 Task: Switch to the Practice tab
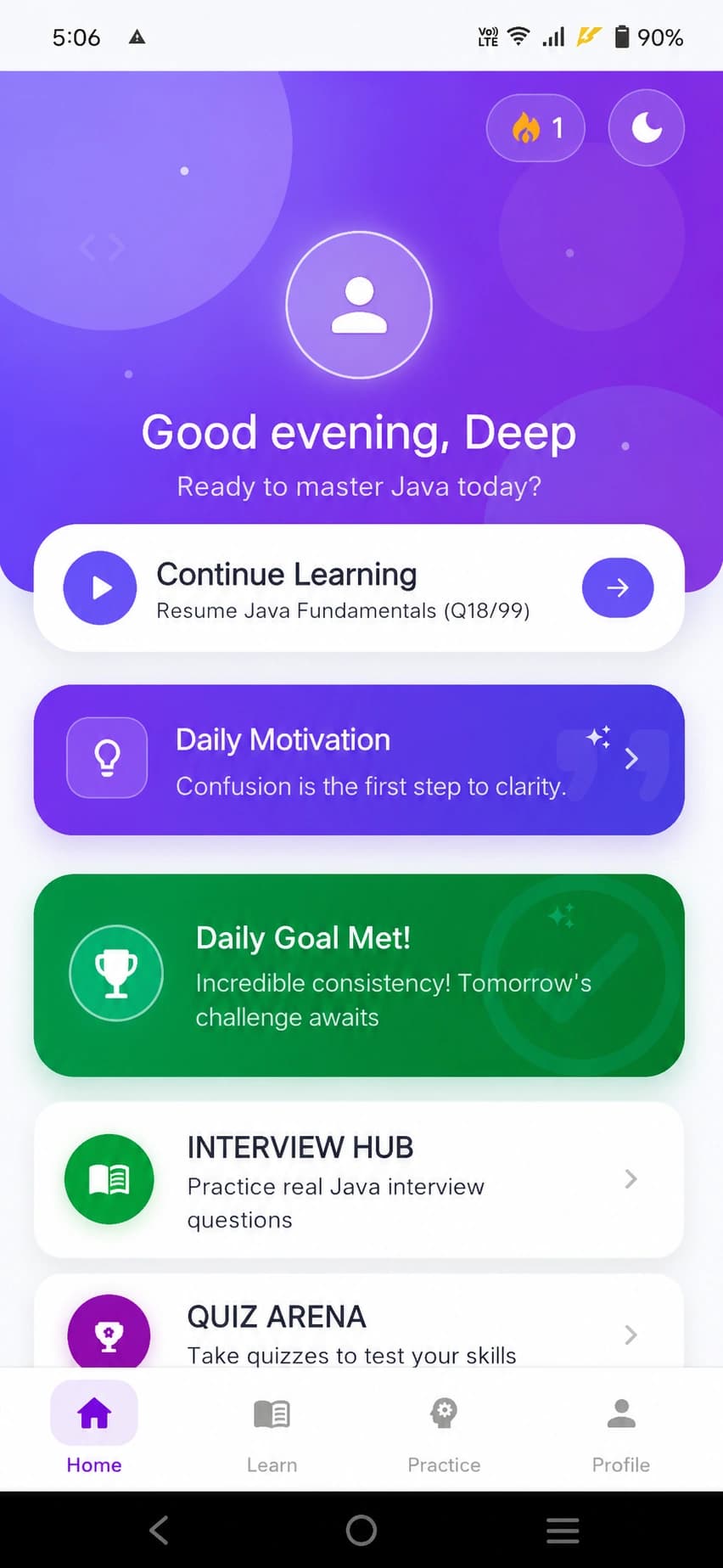coord(444,1429)
